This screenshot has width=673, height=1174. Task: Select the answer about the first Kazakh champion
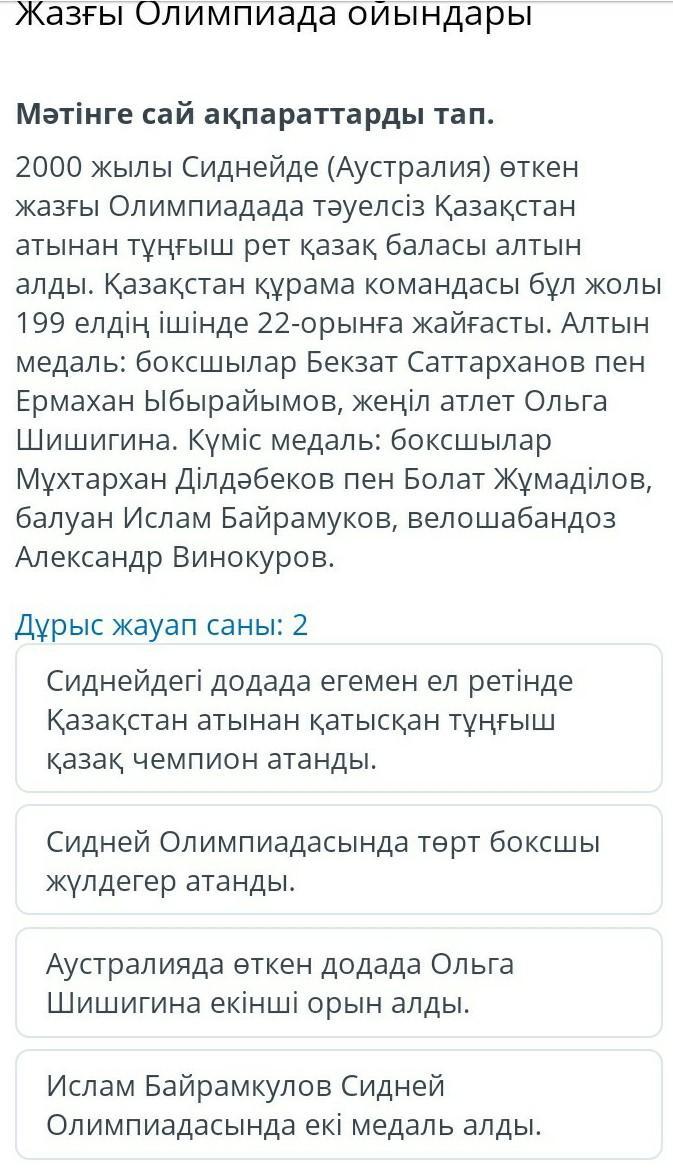tap(338, 718)
